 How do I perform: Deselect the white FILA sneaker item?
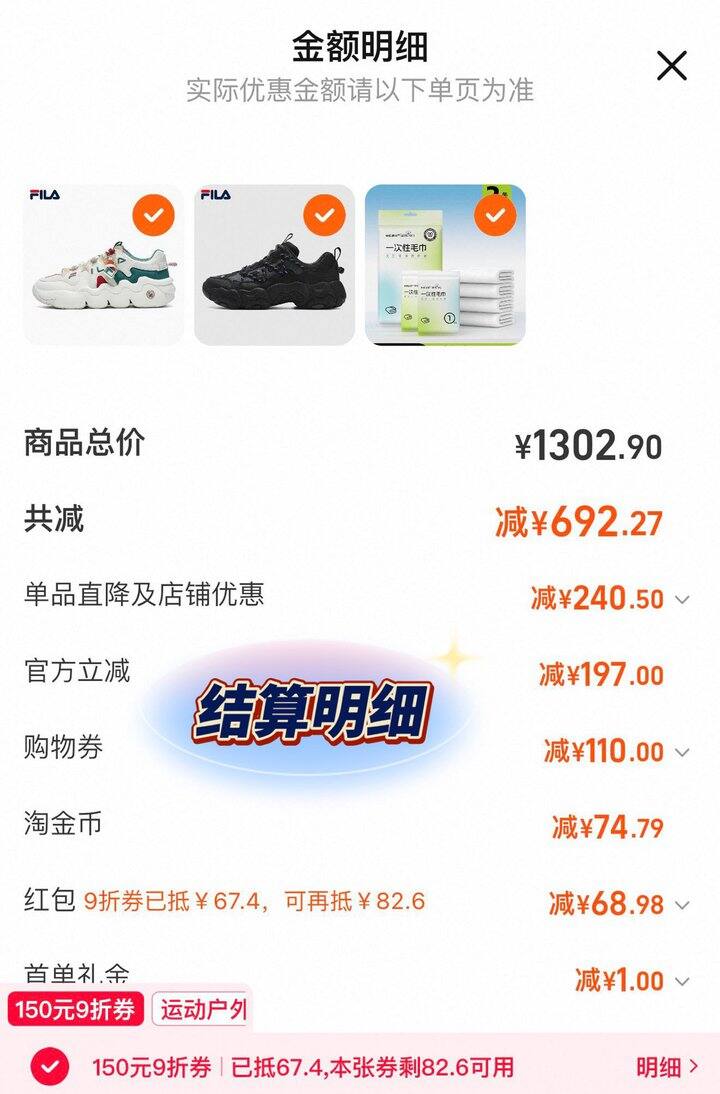point(154,214)
